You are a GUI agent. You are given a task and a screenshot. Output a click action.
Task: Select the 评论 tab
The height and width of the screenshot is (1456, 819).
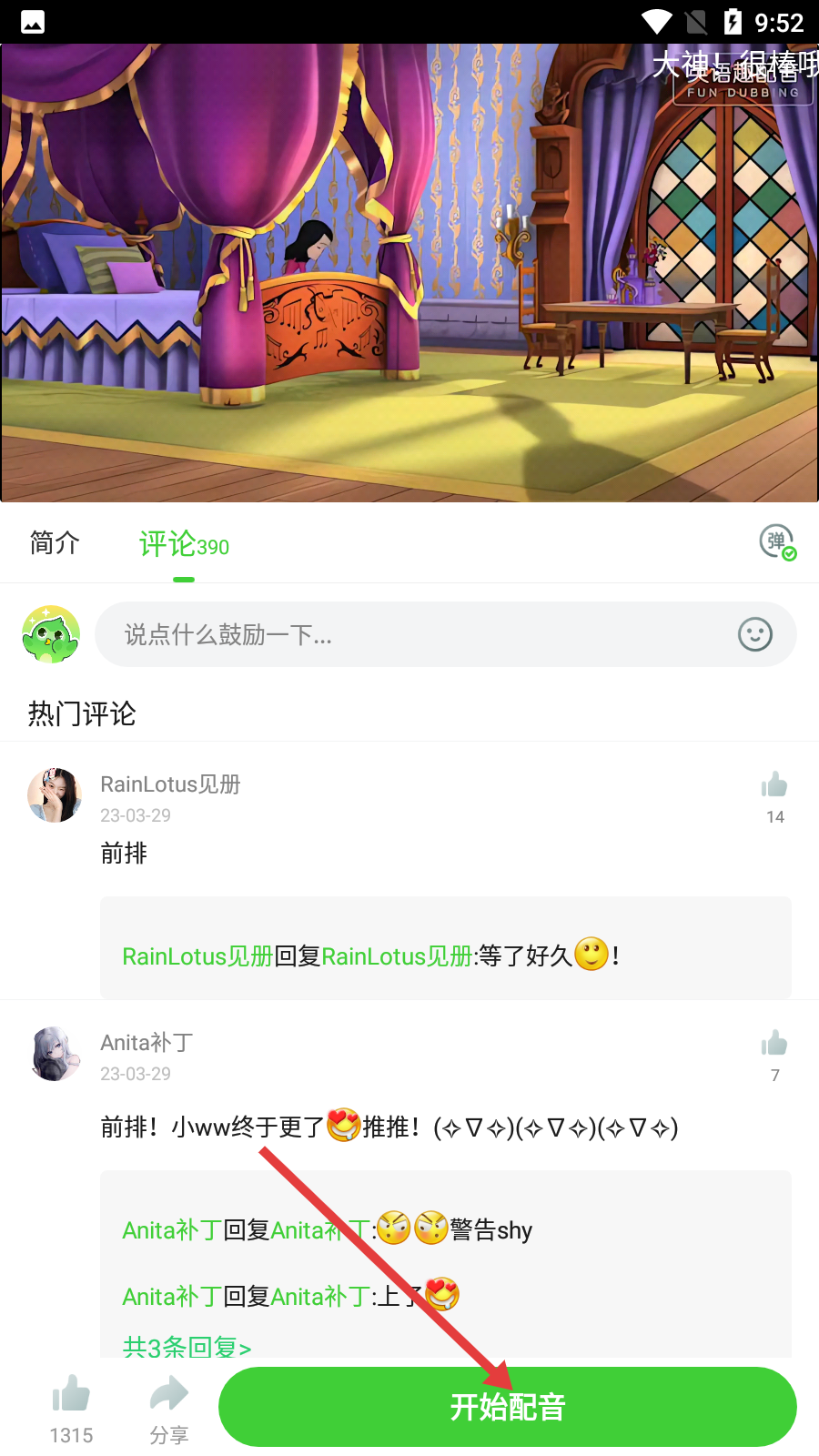point(183,545)
